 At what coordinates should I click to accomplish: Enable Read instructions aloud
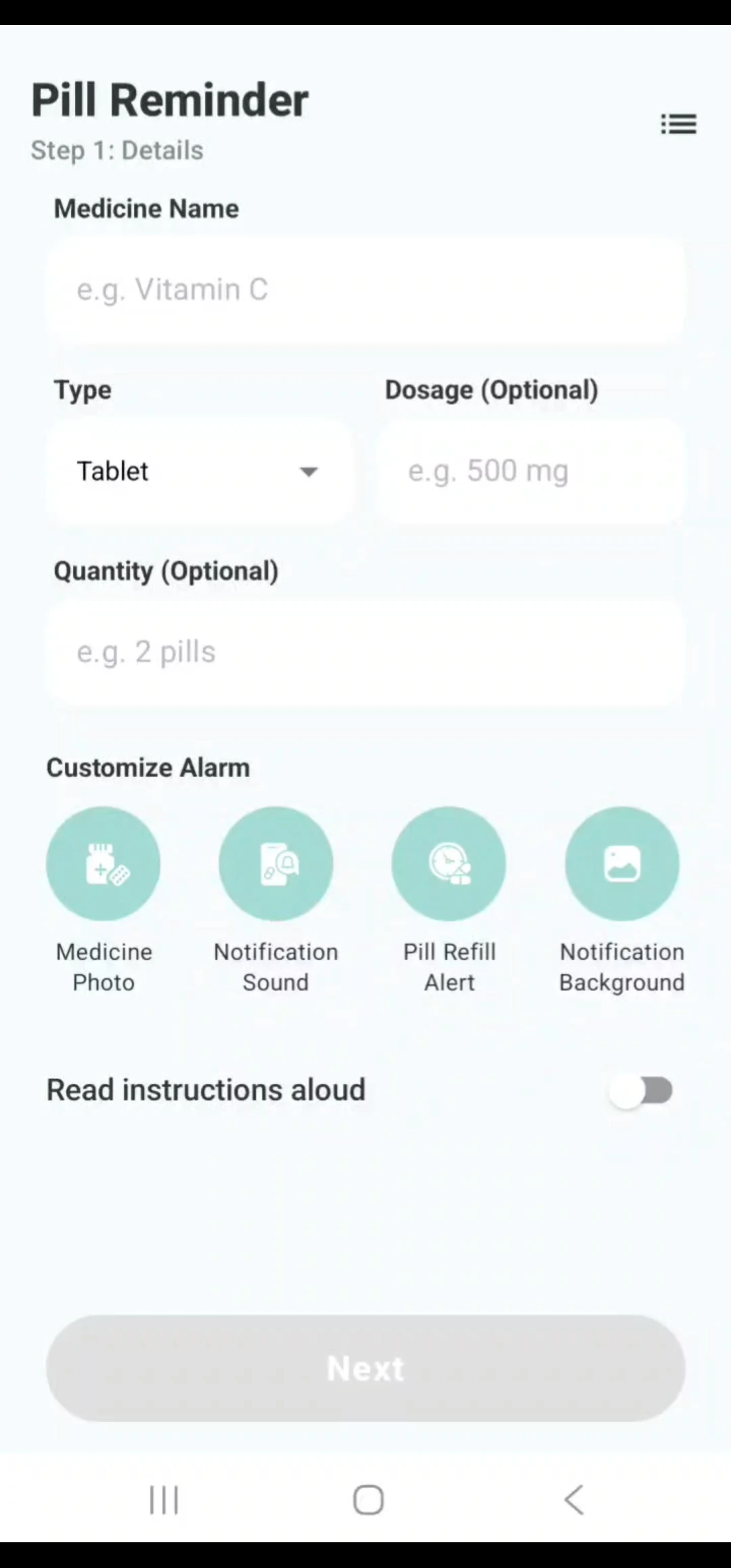(640, 1091)
